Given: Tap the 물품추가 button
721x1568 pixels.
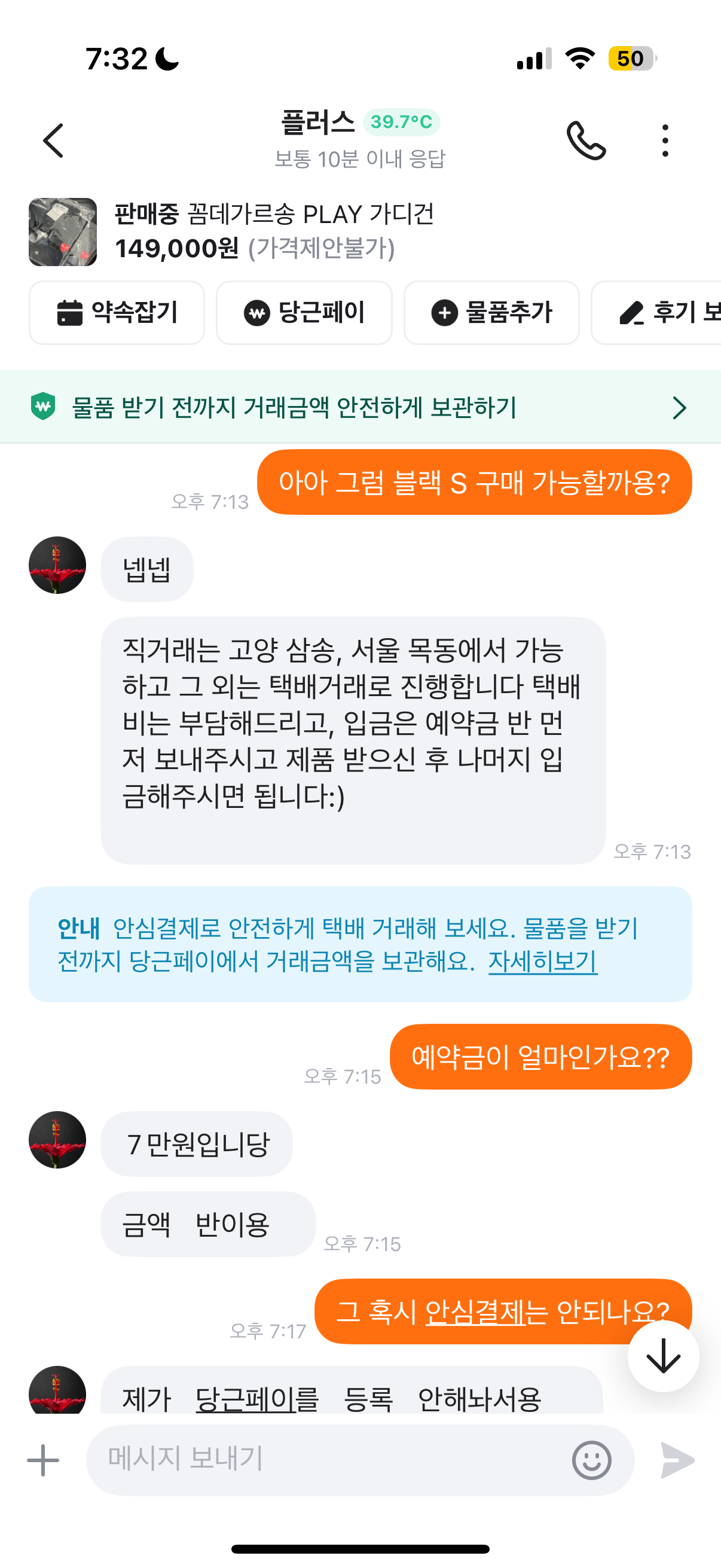Looking at the screenshot, I should (491, 313).
